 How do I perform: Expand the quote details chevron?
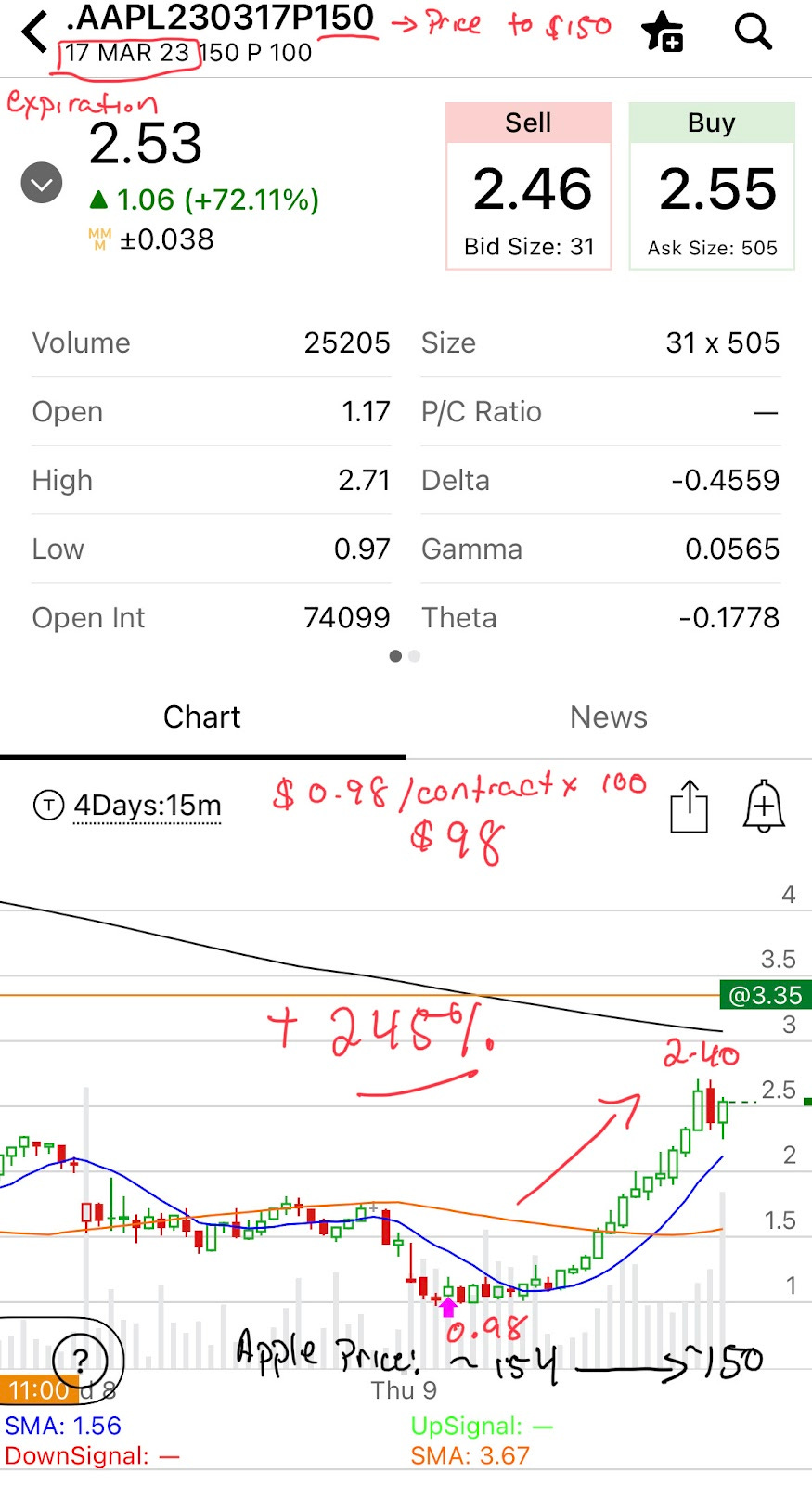(42, 184)
